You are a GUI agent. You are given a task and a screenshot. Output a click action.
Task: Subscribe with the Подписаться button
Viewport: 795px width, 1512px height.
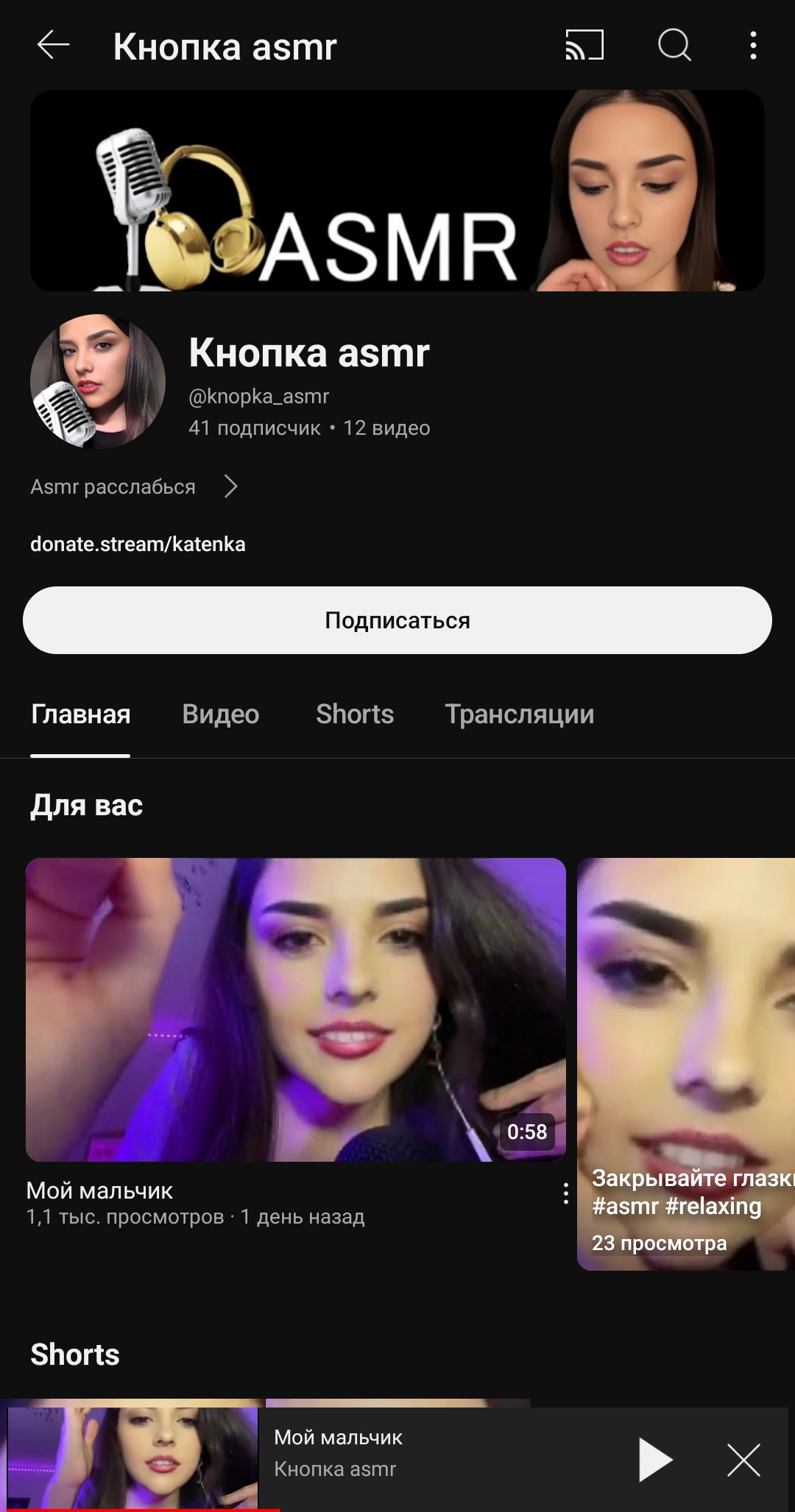(397, 620)
